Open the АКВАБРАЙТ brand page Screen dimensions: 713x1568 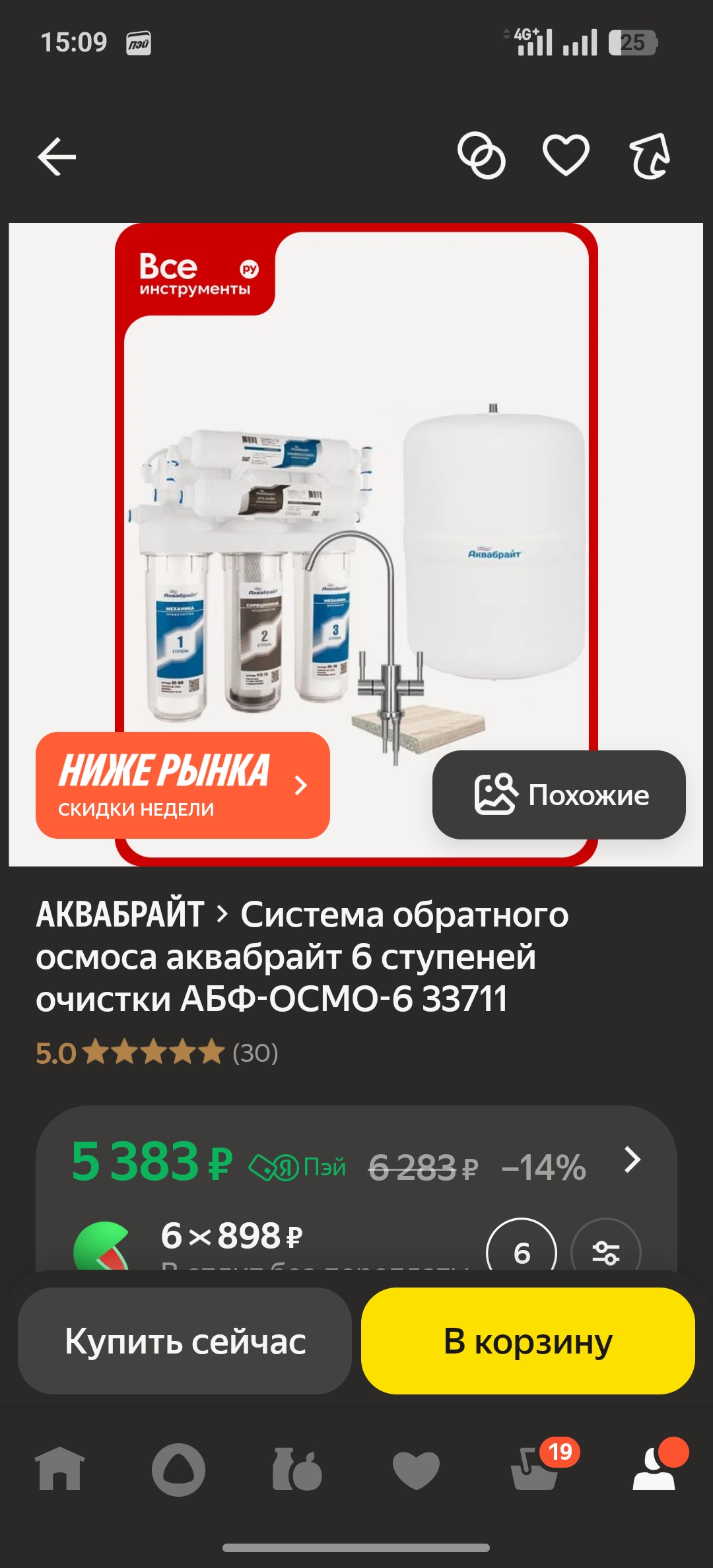(120, 915)
